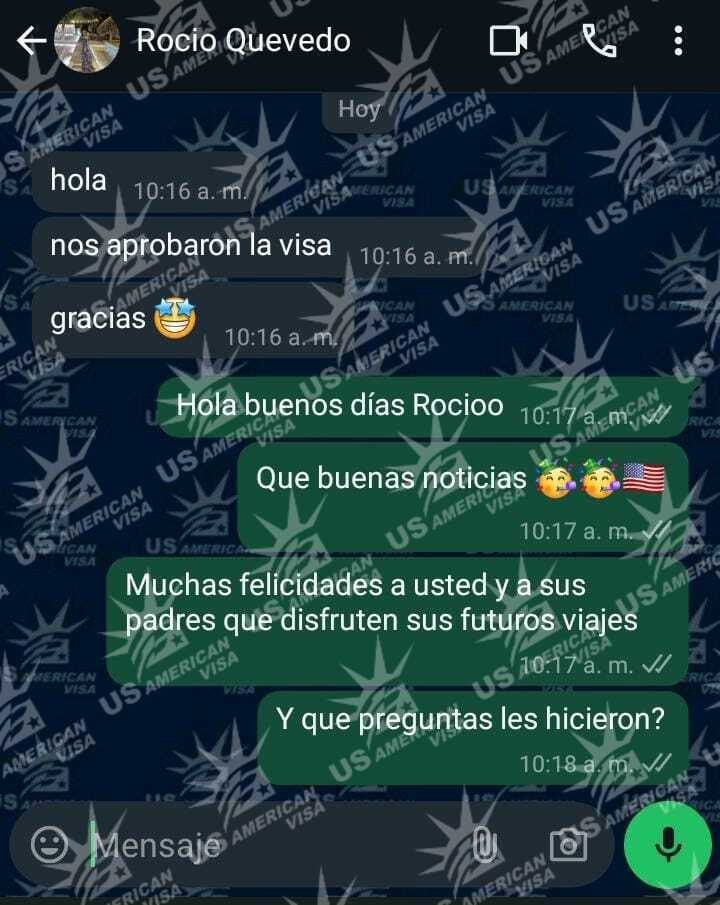Go back to the chat list

pos(30,41)
